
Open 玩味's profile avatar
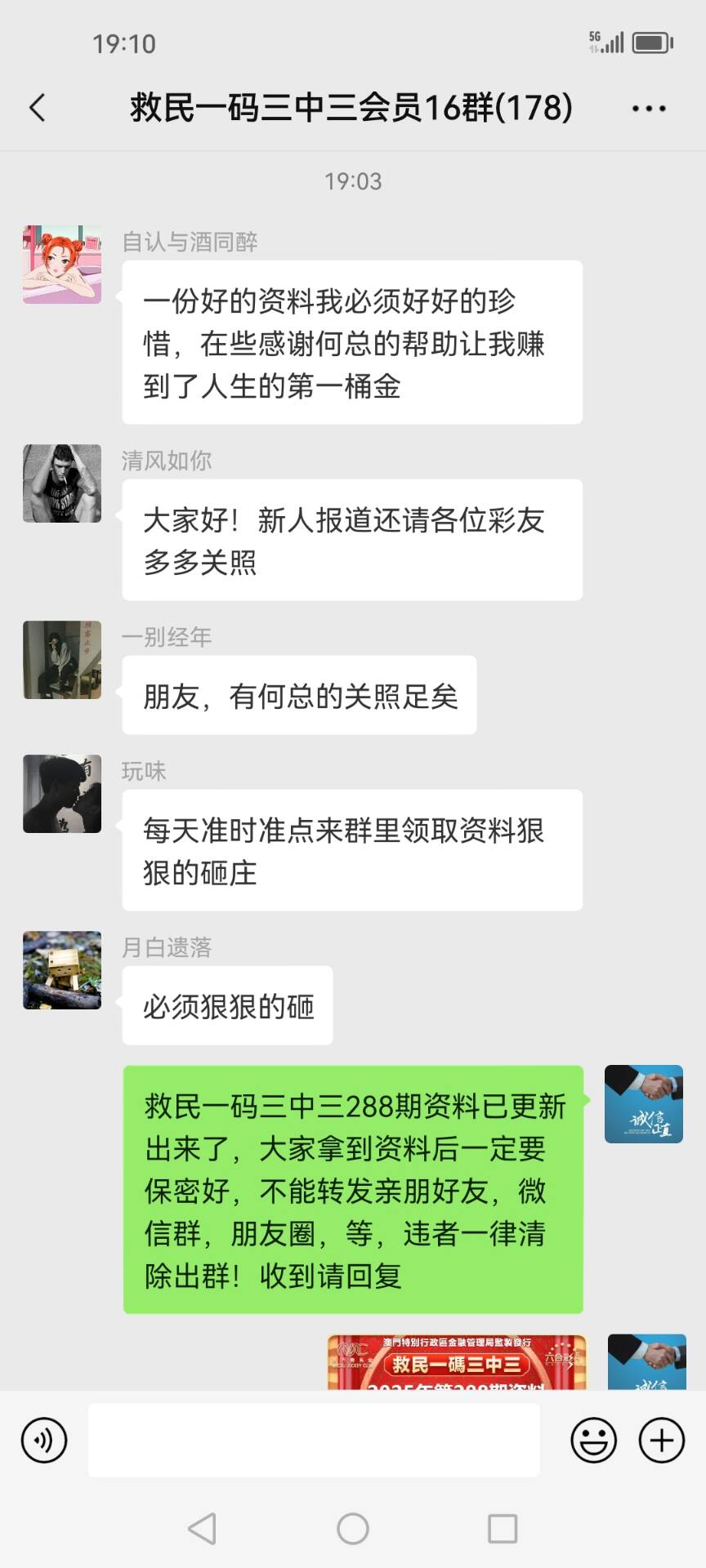point(62,794)
